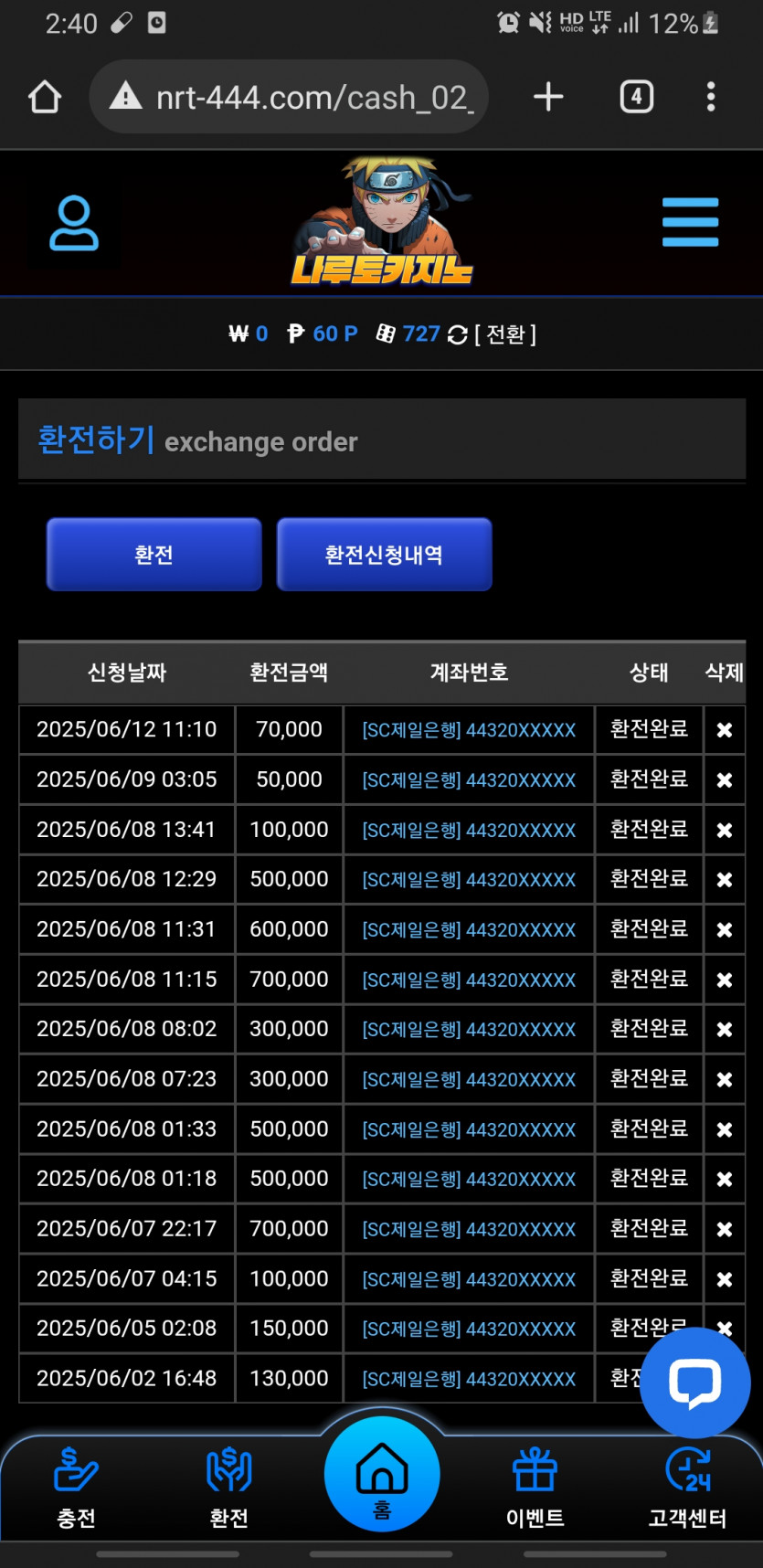Open the live chat bubble
Image resolution: width=763 pixels, height=1568 pixels.
(695, 1383)
